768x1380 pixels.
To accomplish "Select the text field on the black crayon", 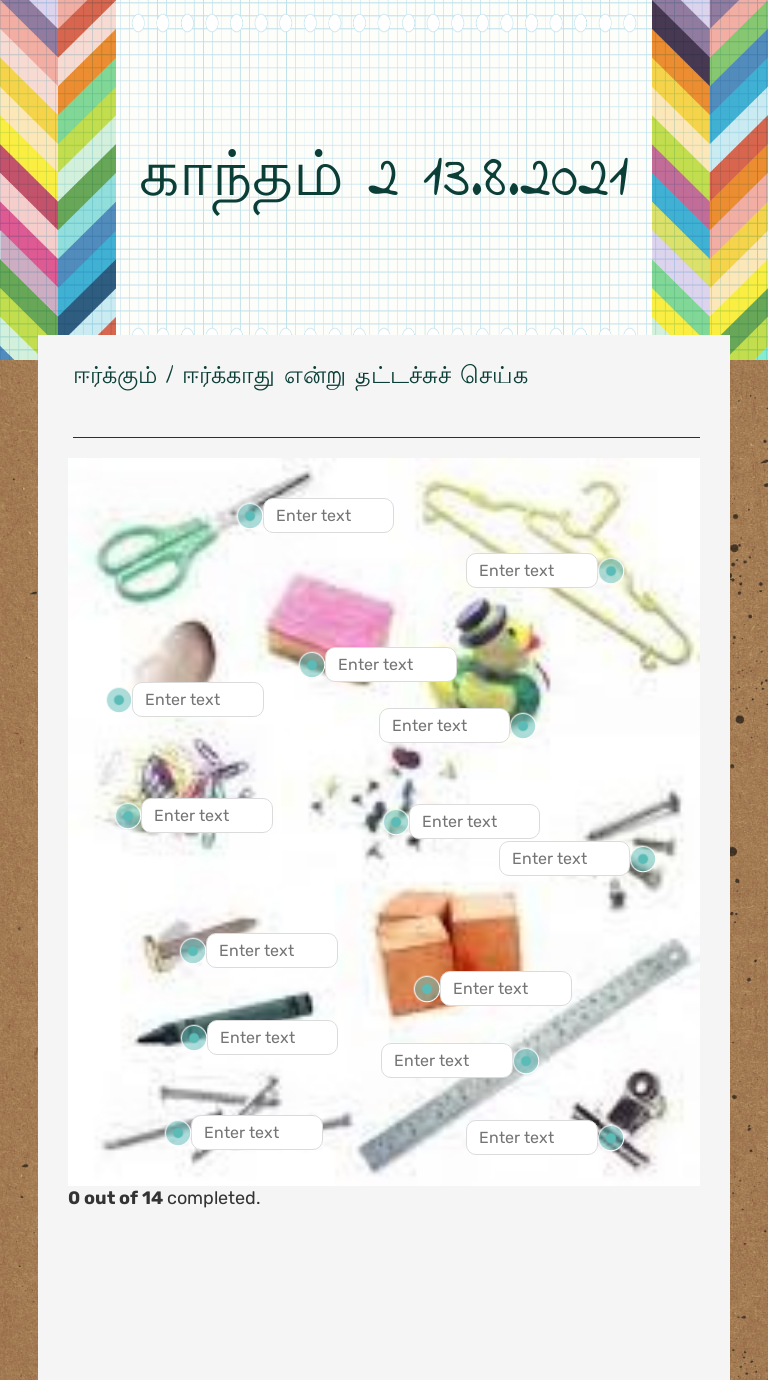I will click(x=272, y=1038).
